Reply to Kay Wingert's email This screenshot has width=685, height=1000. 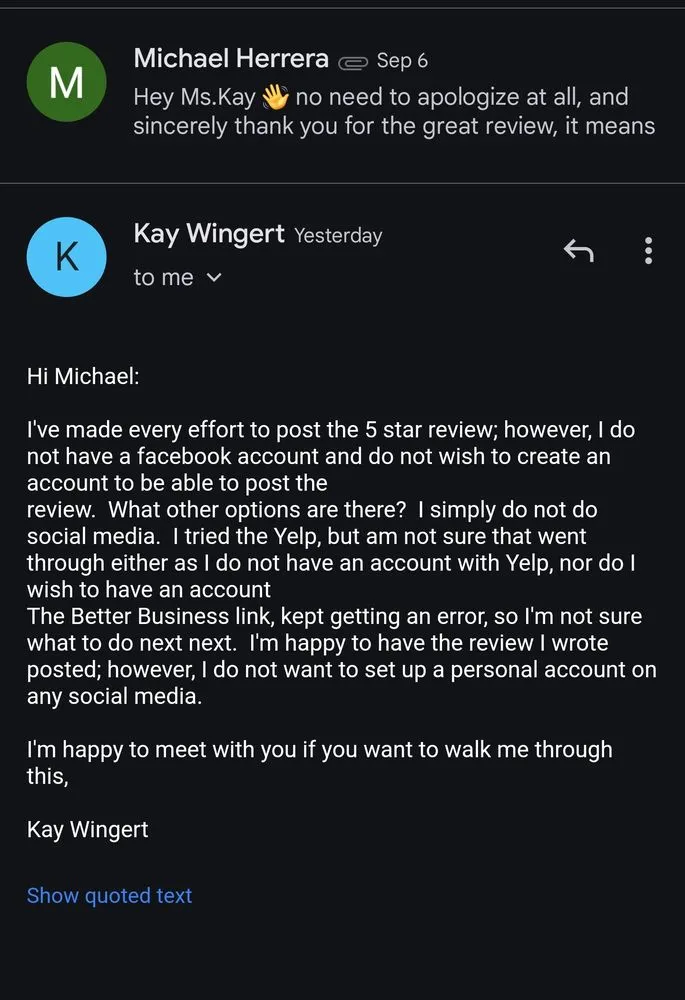(578, 251)
